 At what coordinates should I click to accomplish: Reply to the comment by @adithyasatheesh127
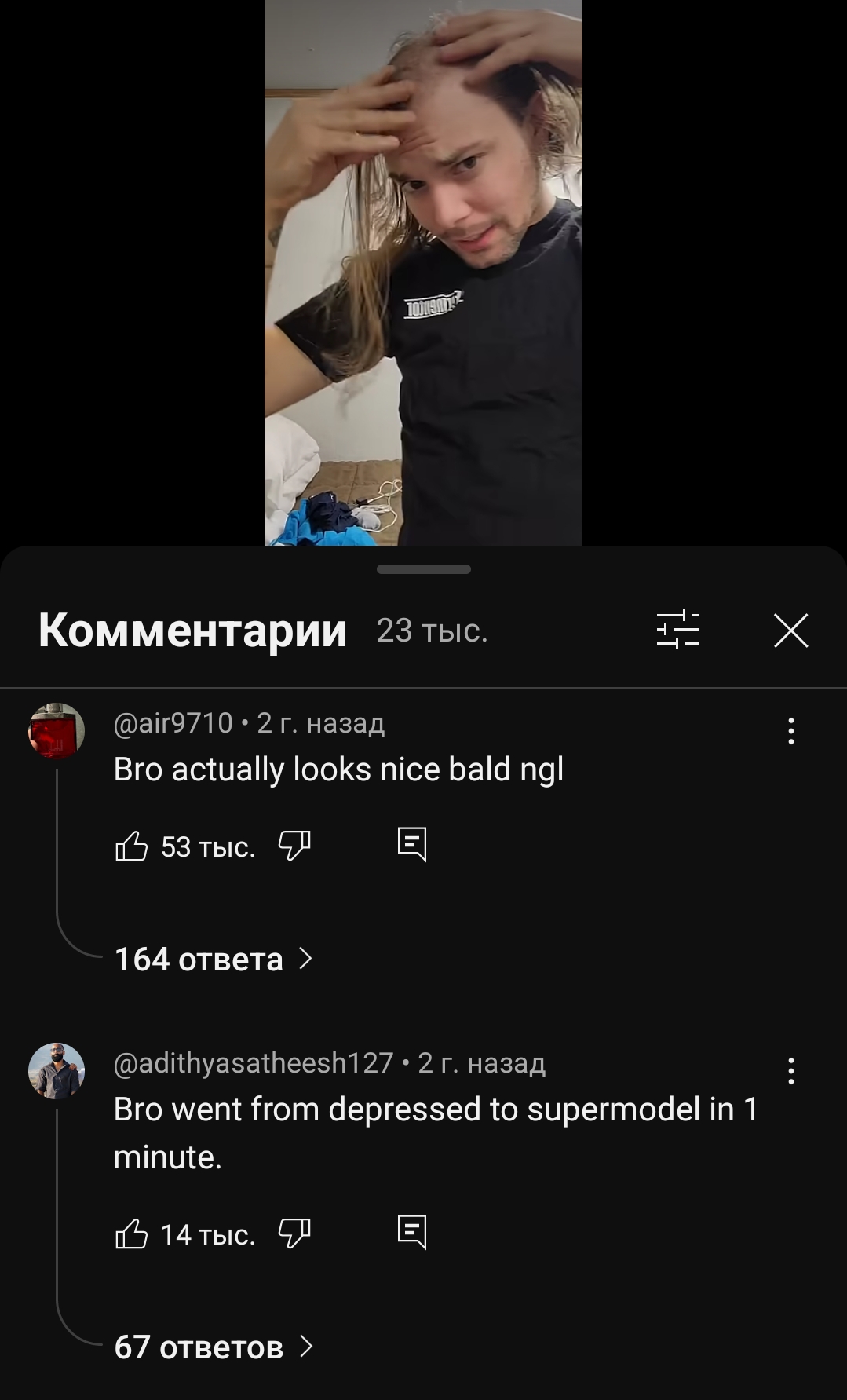pyautogui.click(x=412, y=1233)
